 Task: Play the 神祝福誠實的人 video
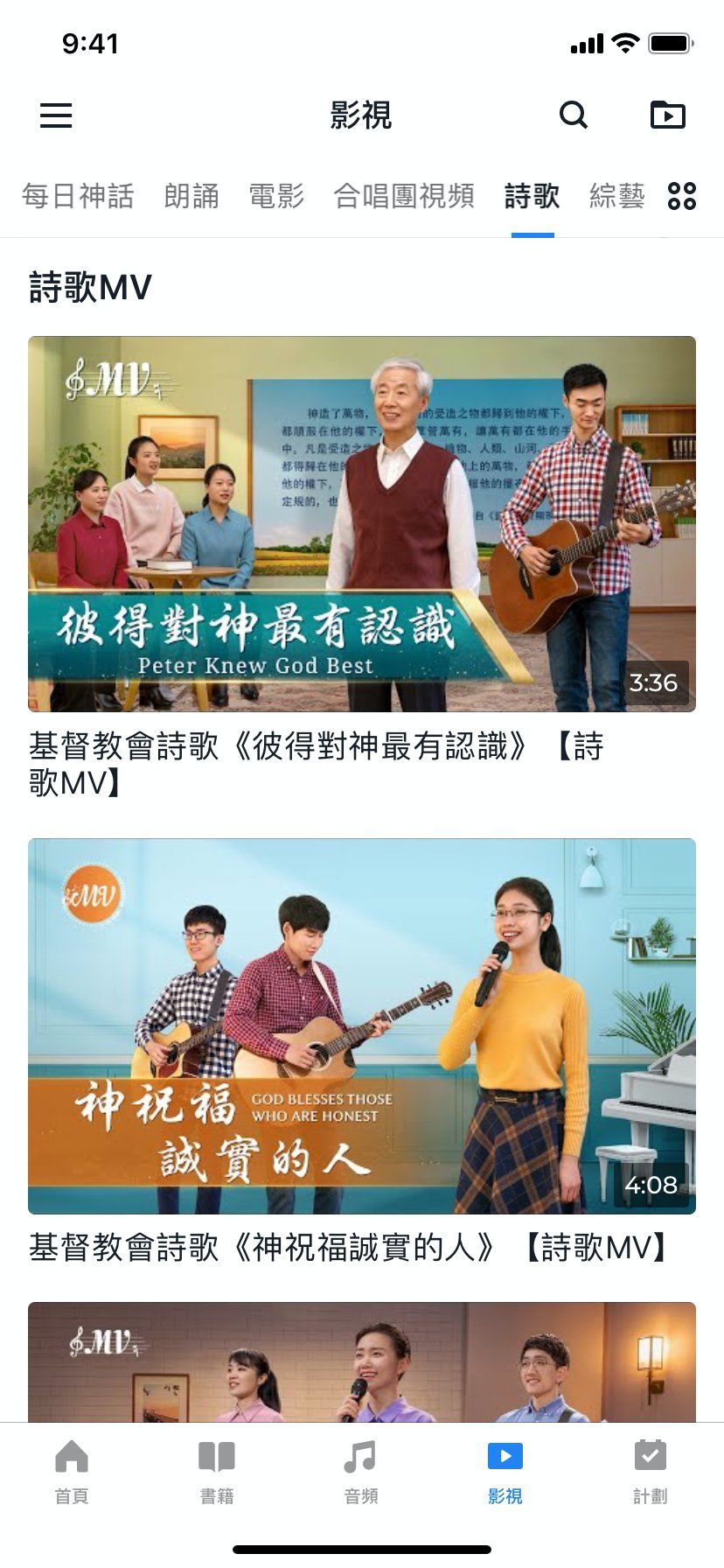(362, 1025)
